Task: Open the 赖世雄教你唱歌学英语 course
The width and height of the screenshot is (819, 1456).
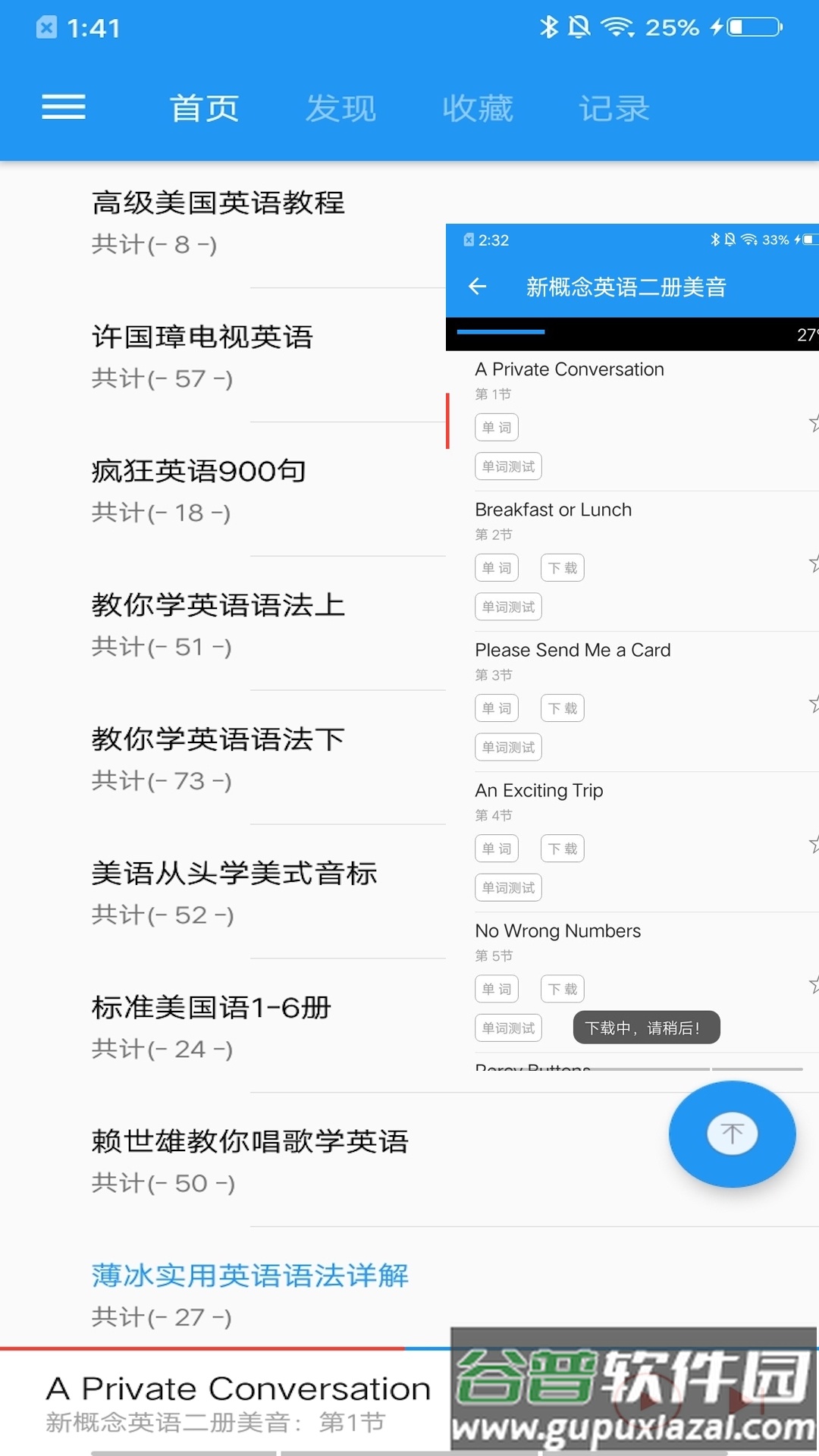Action: pos(249,1161)
